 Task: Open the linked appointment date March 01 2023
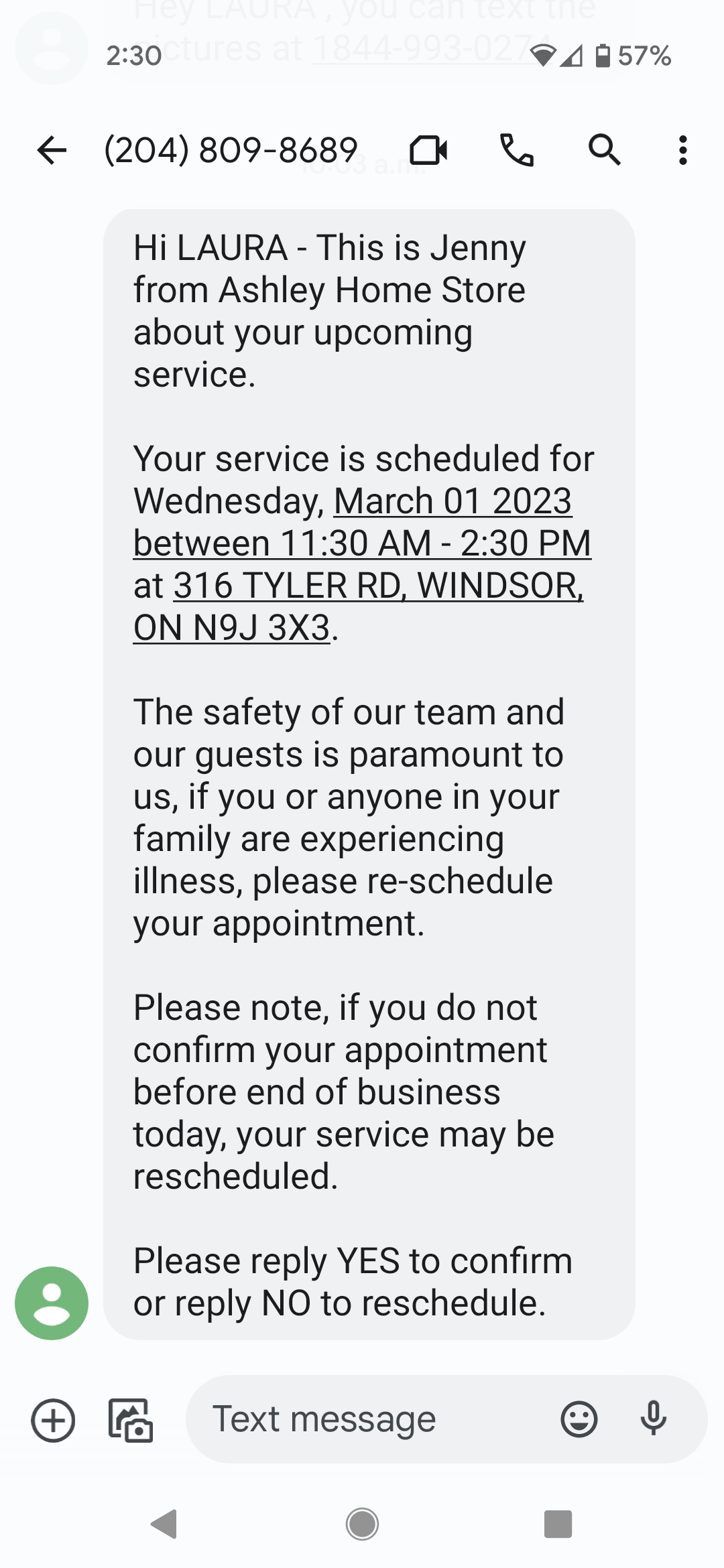[452, 501]
